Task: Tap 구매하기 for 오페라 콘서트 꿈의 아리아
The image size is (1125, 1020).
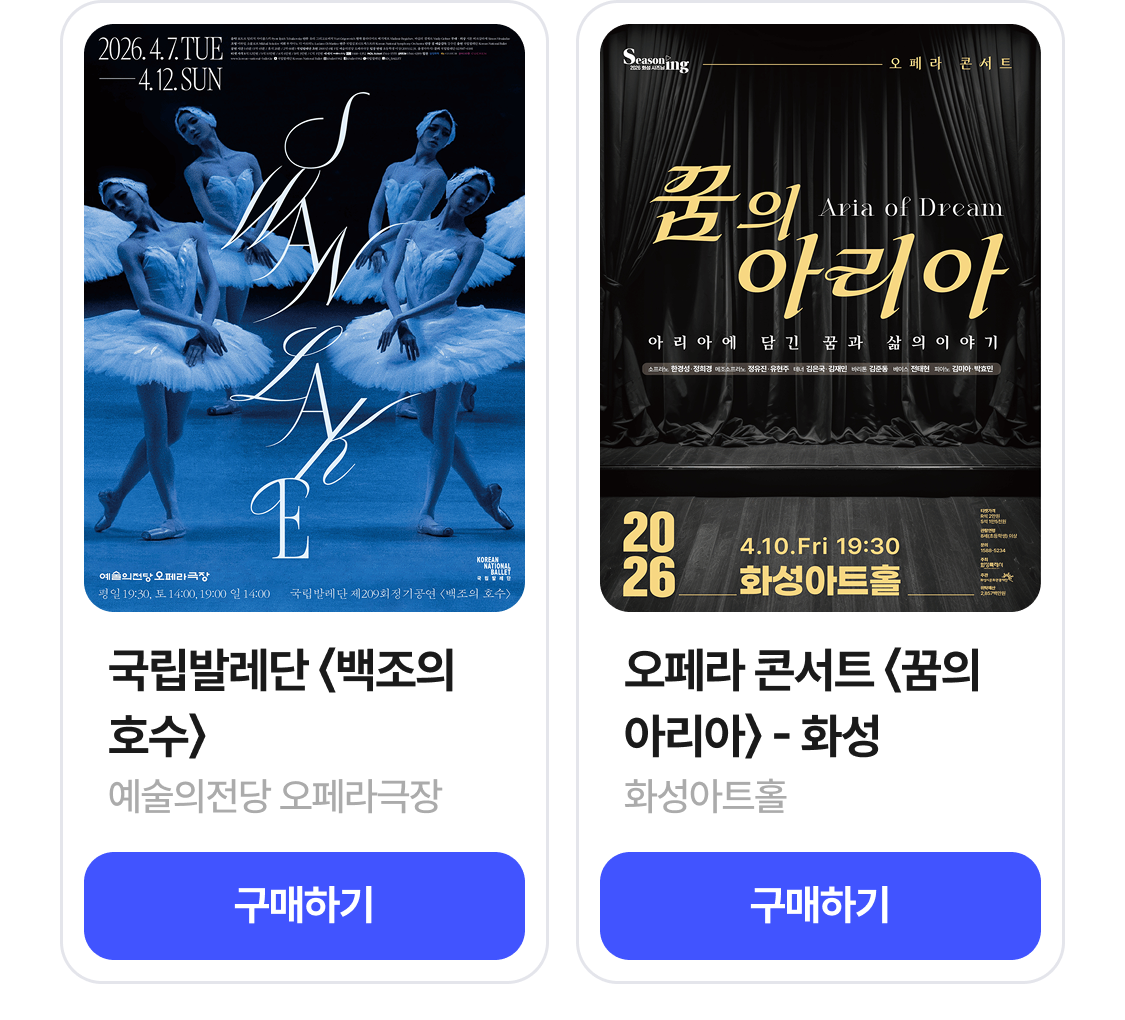Action: point(820,905)
